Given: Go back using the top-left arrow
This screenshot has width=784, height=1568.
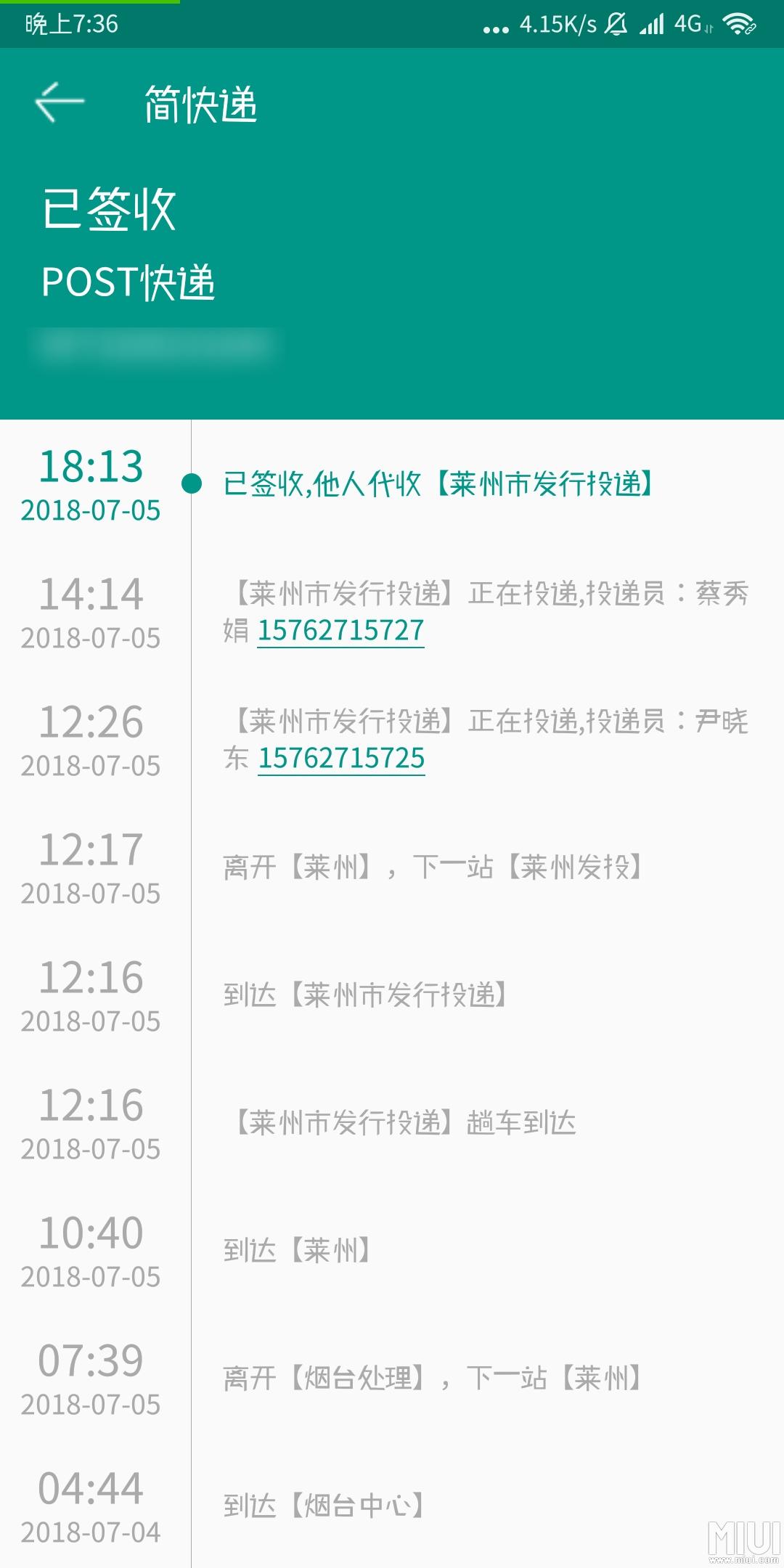Looking at the screenshot, I should (x=60, y=102).
